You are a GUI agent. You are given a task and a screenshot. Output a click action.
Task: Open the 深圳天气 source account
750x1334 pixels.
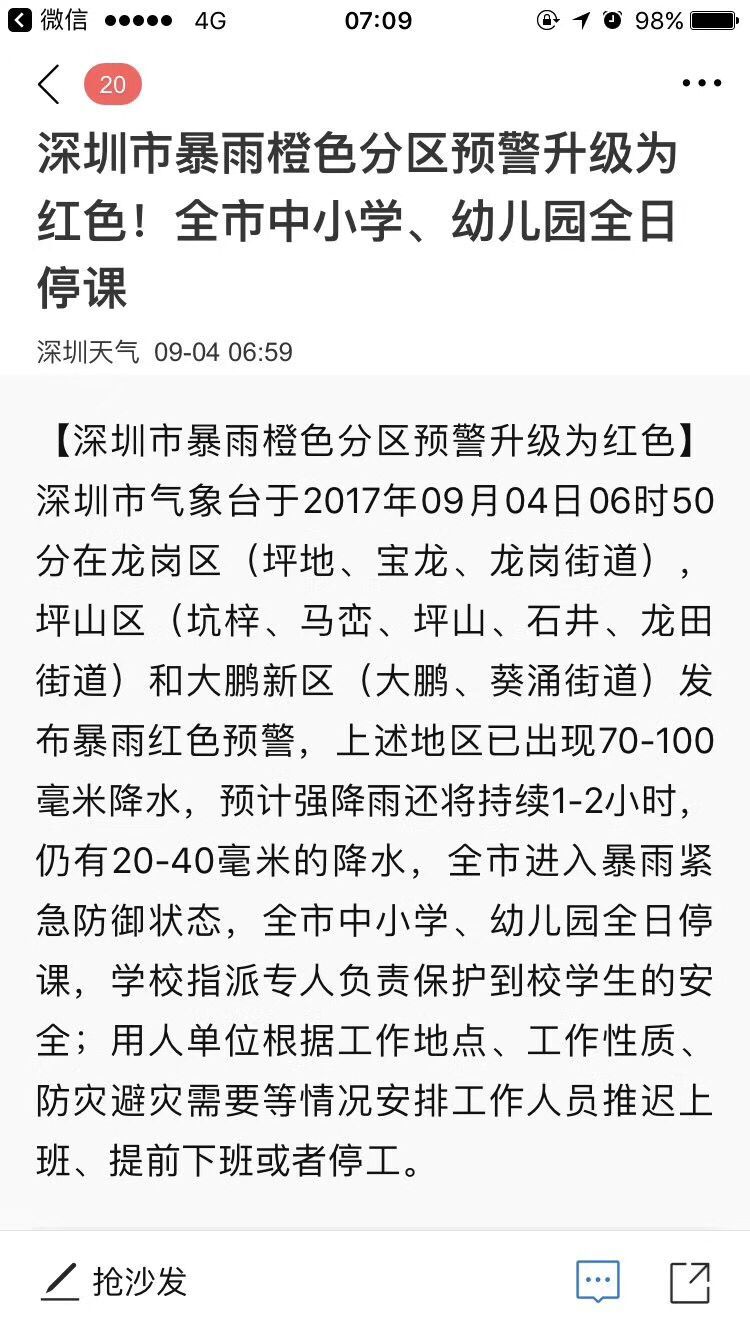(88, 352)
